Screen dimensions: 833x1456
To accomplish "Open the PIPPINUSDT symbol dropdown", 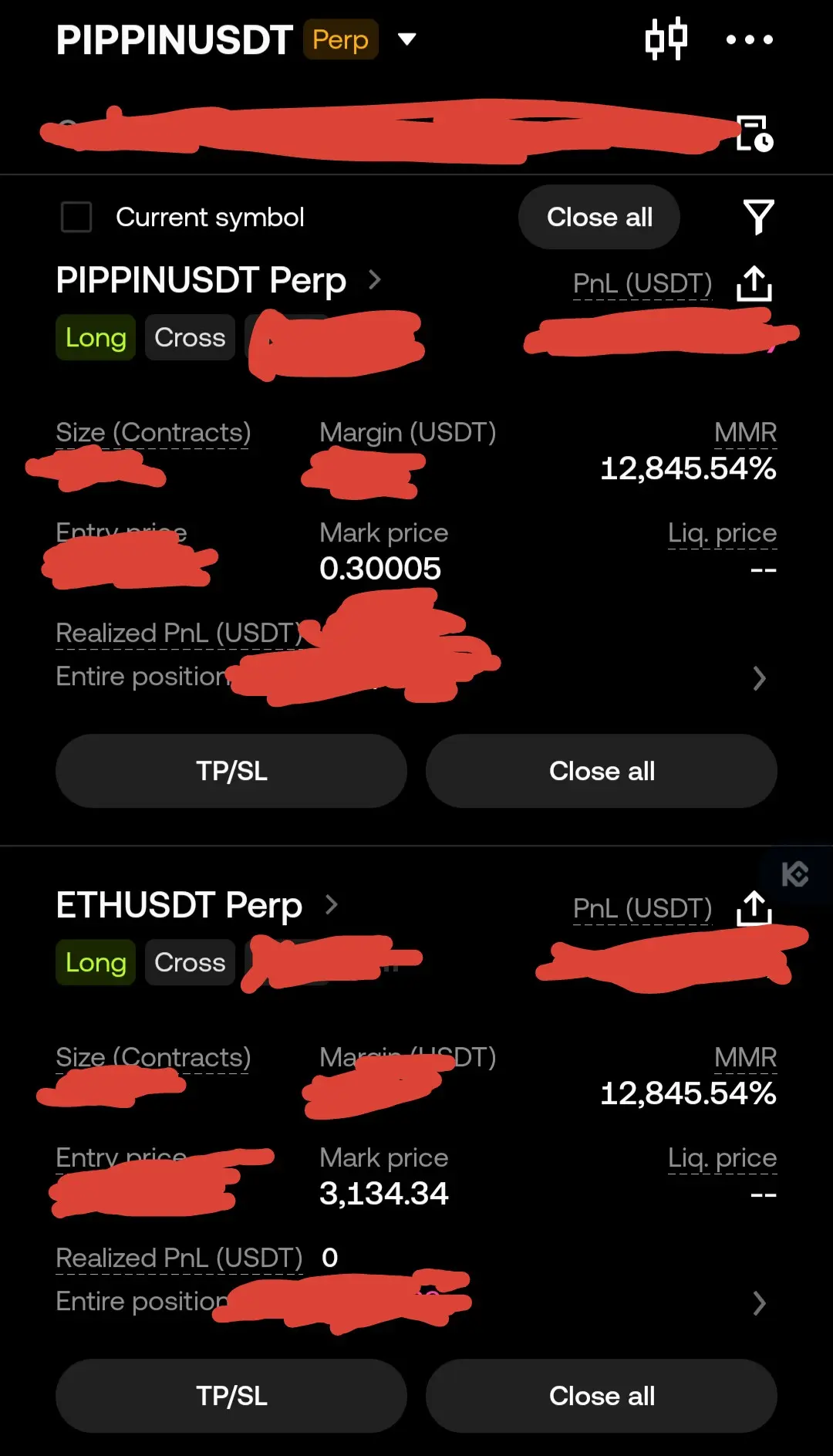I will pos(406,39).
